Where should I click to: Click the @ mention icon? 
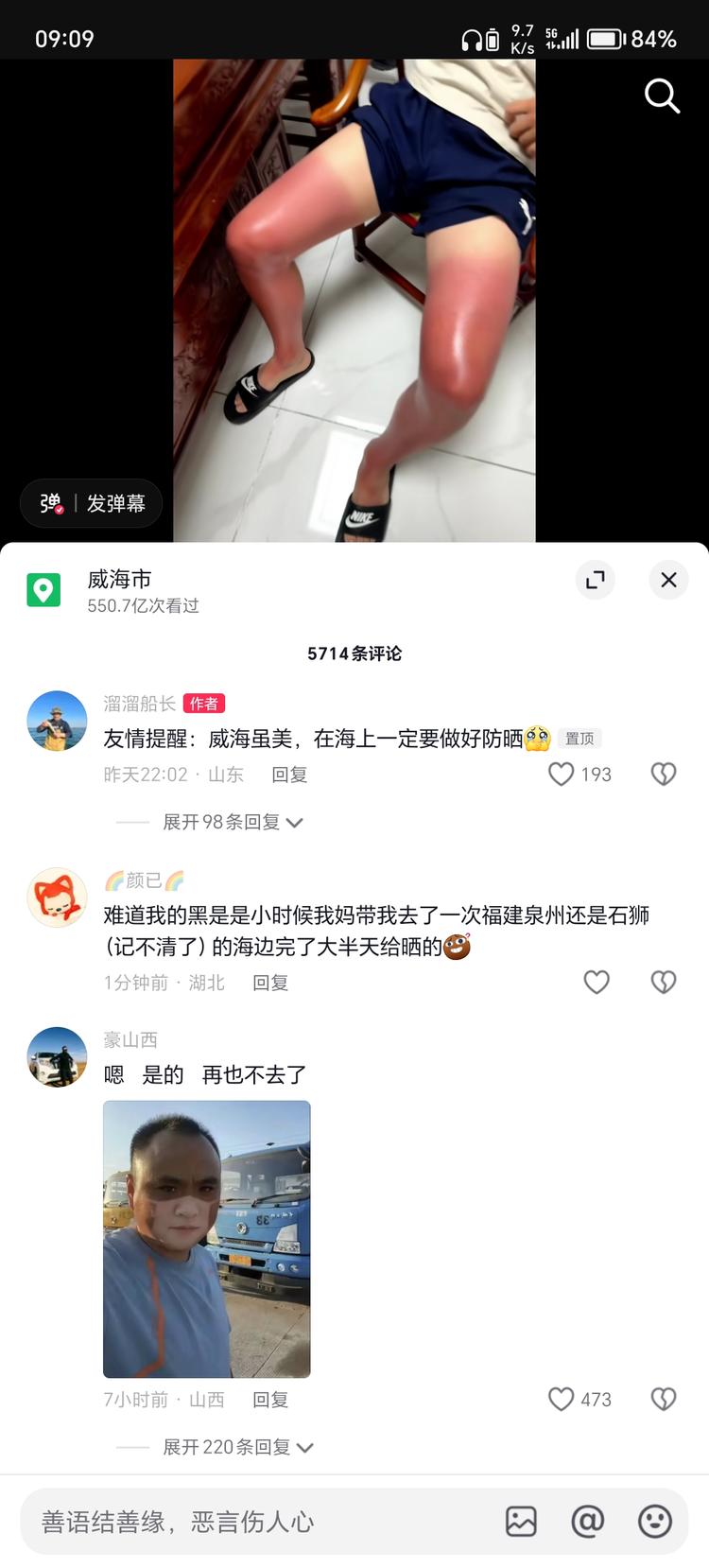[587, 1521]
